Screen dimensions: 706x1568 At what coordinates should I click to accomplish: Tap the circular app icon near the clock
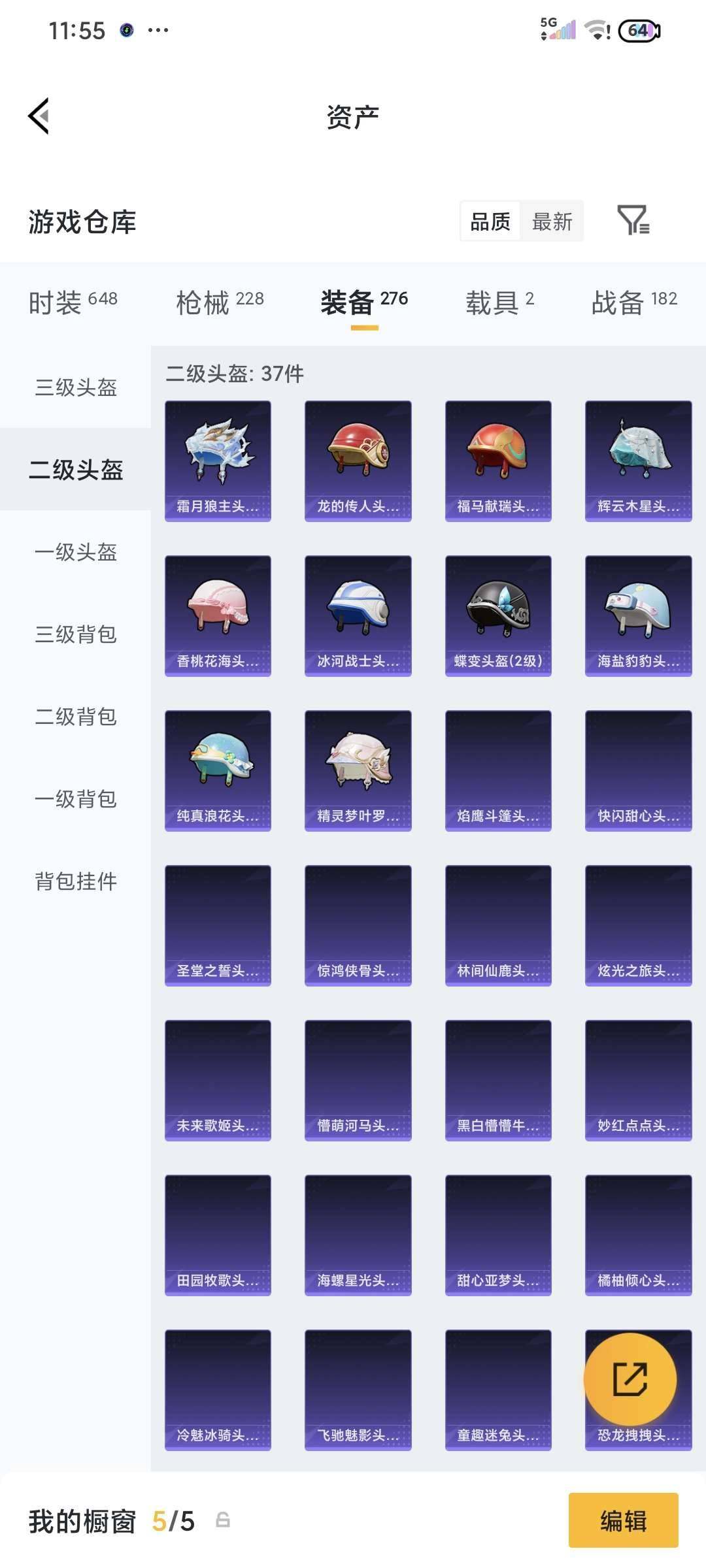(x=126, y=29)
